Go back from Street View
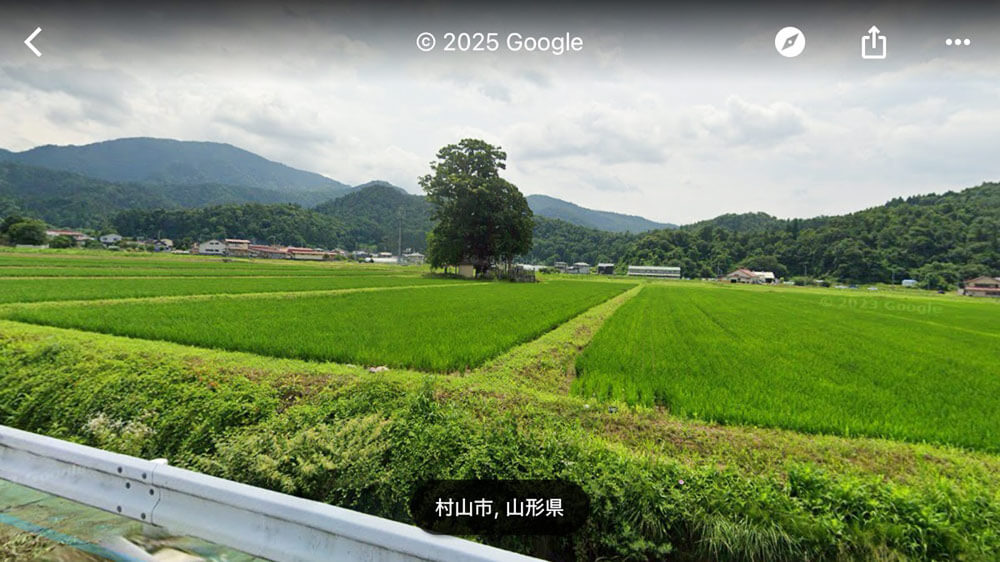 (x=33, y=42)
